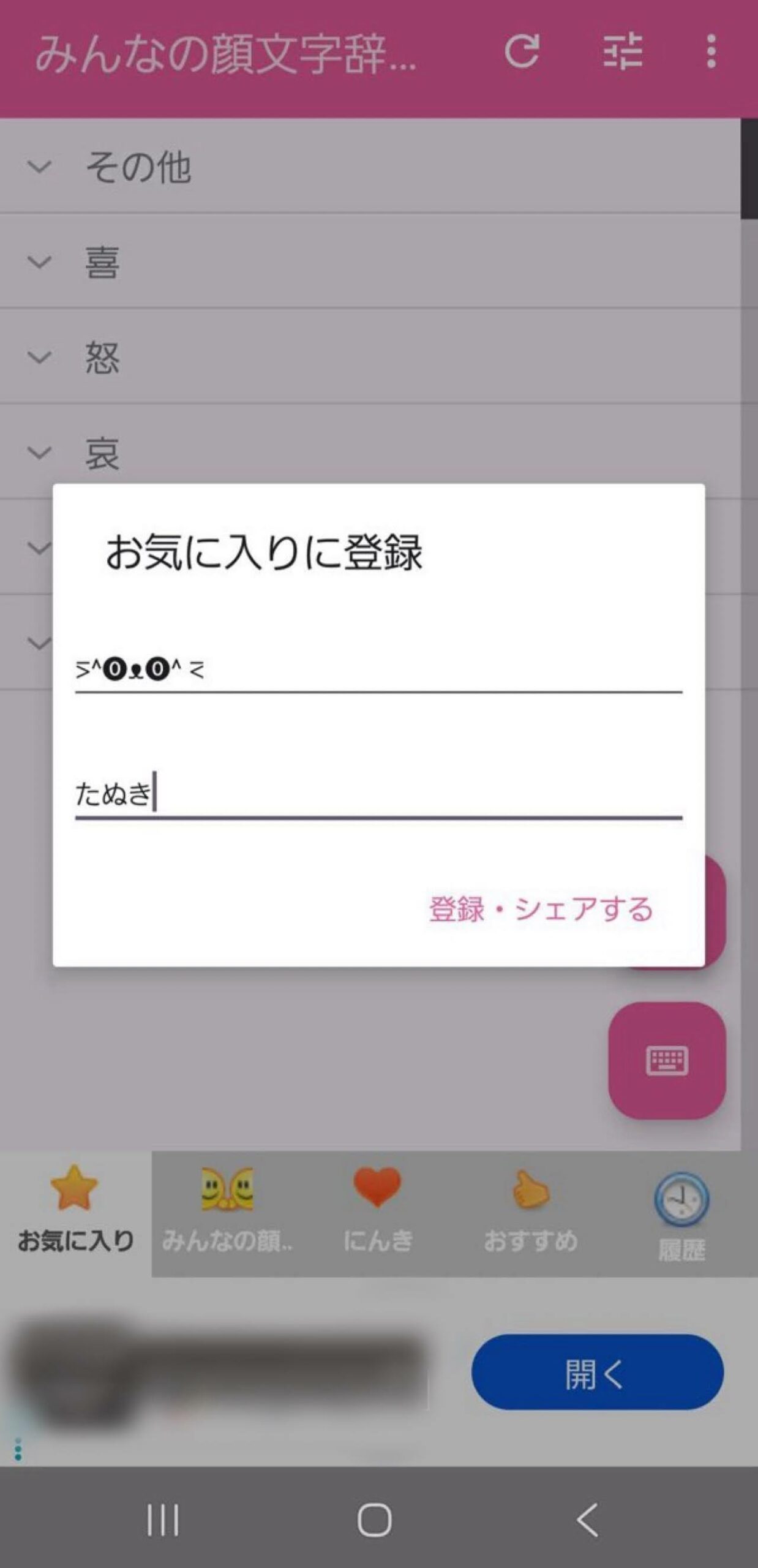
Task: Return to the home screen
Action: coord(374,1520)
